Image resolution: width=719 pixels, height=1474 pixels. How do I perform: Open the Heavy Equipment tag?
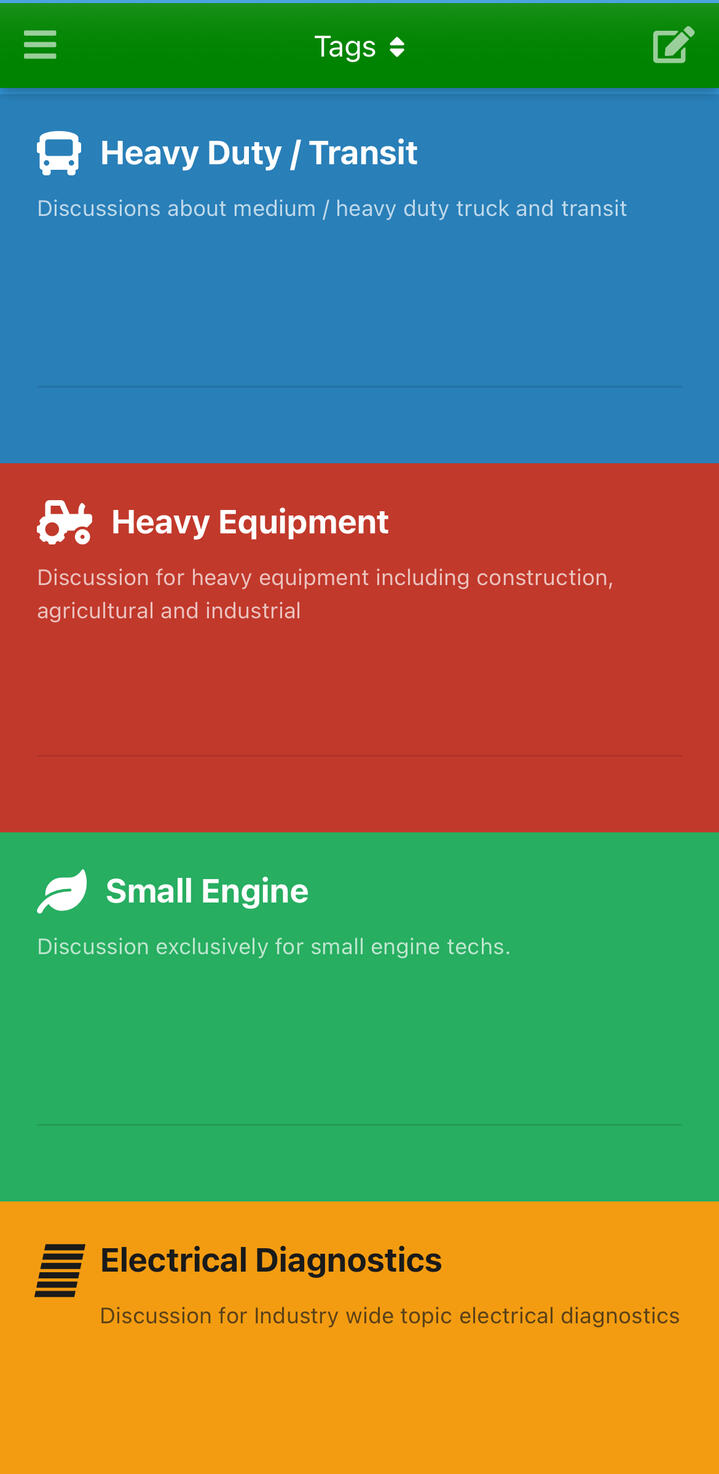(250, 522)
